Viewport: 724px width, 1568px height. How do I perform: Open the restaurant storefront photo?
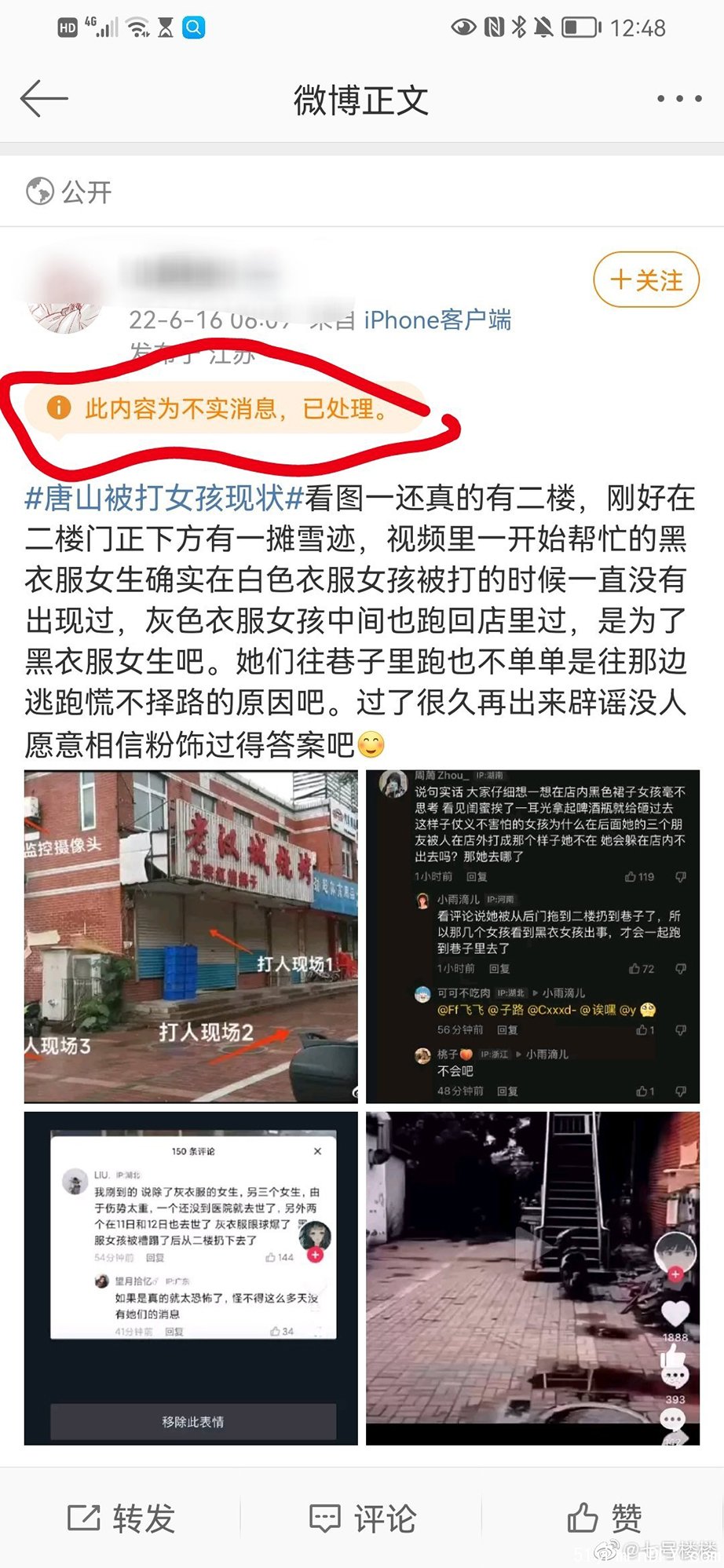[191, 936]
